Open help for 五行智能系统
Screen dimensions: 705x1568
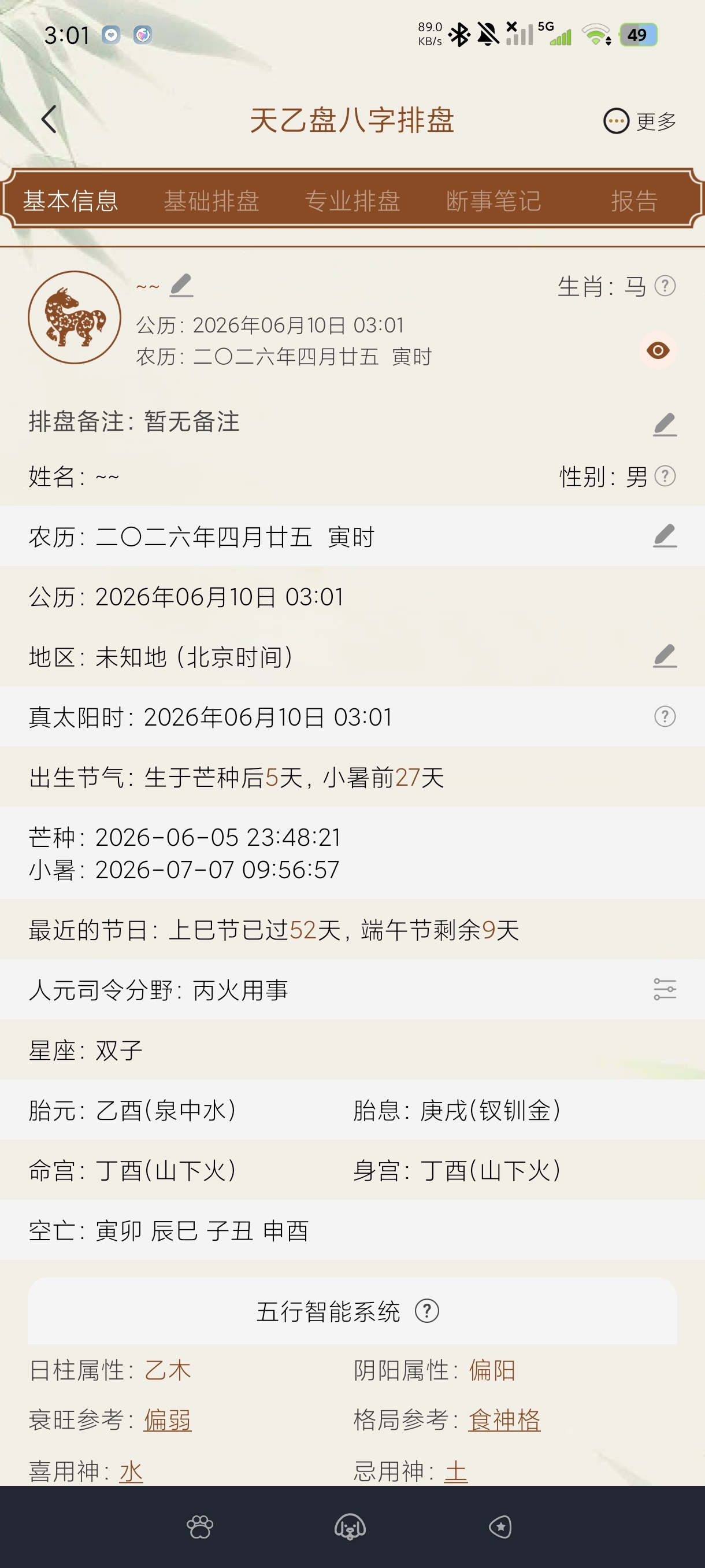[x=427, y=1311]
